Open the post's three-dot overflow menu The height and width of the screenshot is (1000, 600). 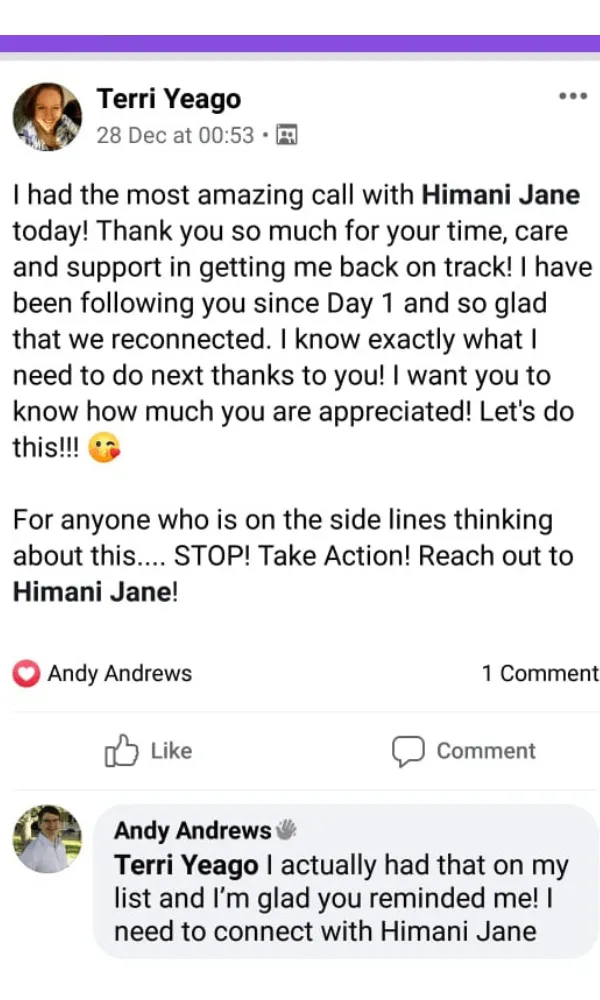[x=572, y=97]
